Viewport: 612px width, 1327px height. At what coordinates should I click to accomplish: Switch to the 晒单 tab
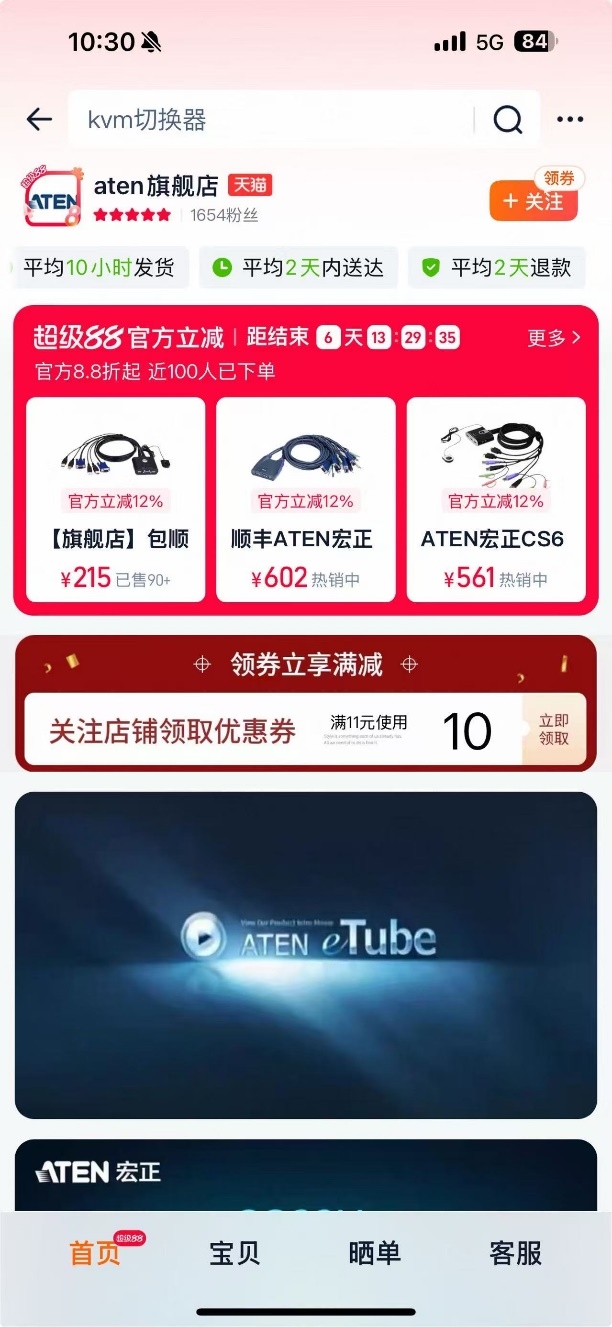(x=375, y=1253)
